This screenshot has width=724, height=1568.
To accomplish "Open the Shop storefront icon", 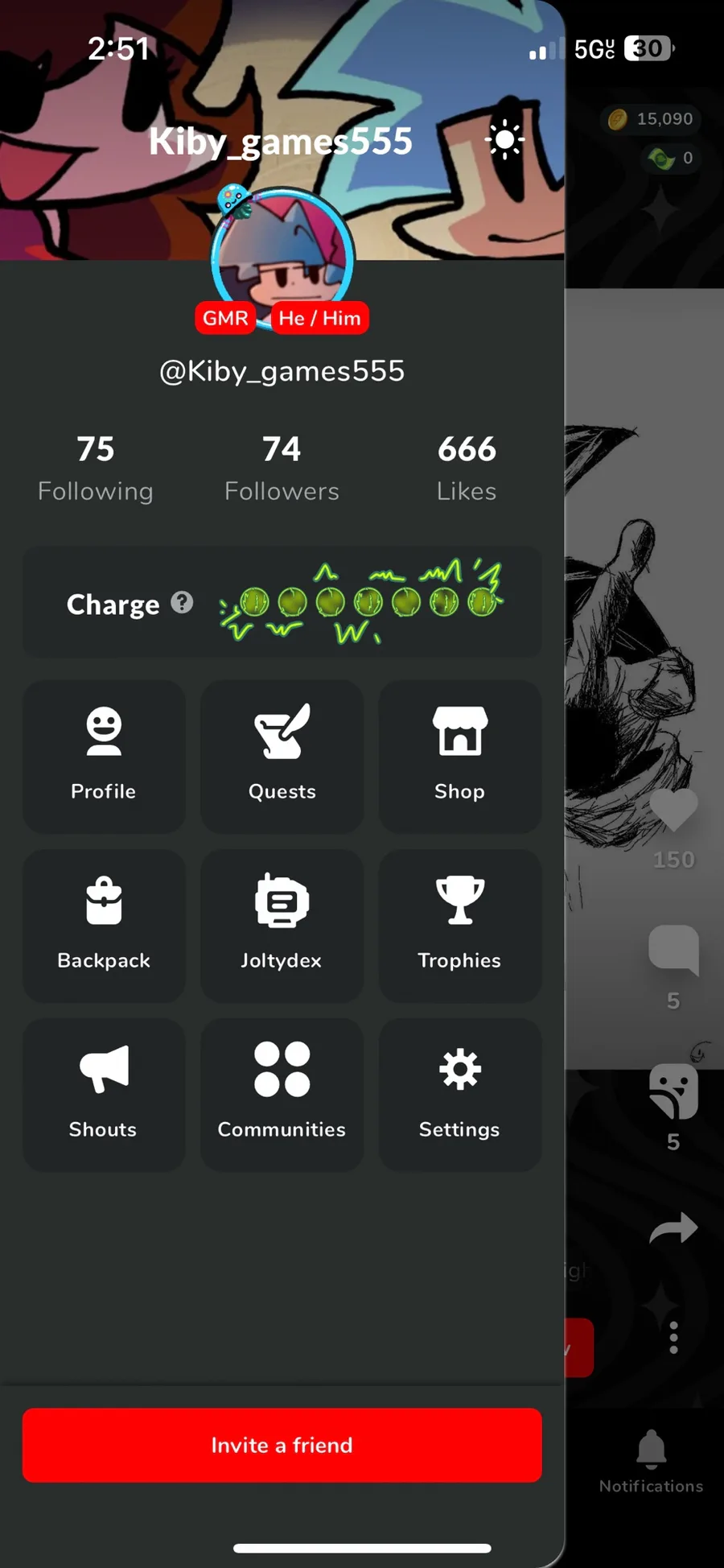I will pos(459,757).
